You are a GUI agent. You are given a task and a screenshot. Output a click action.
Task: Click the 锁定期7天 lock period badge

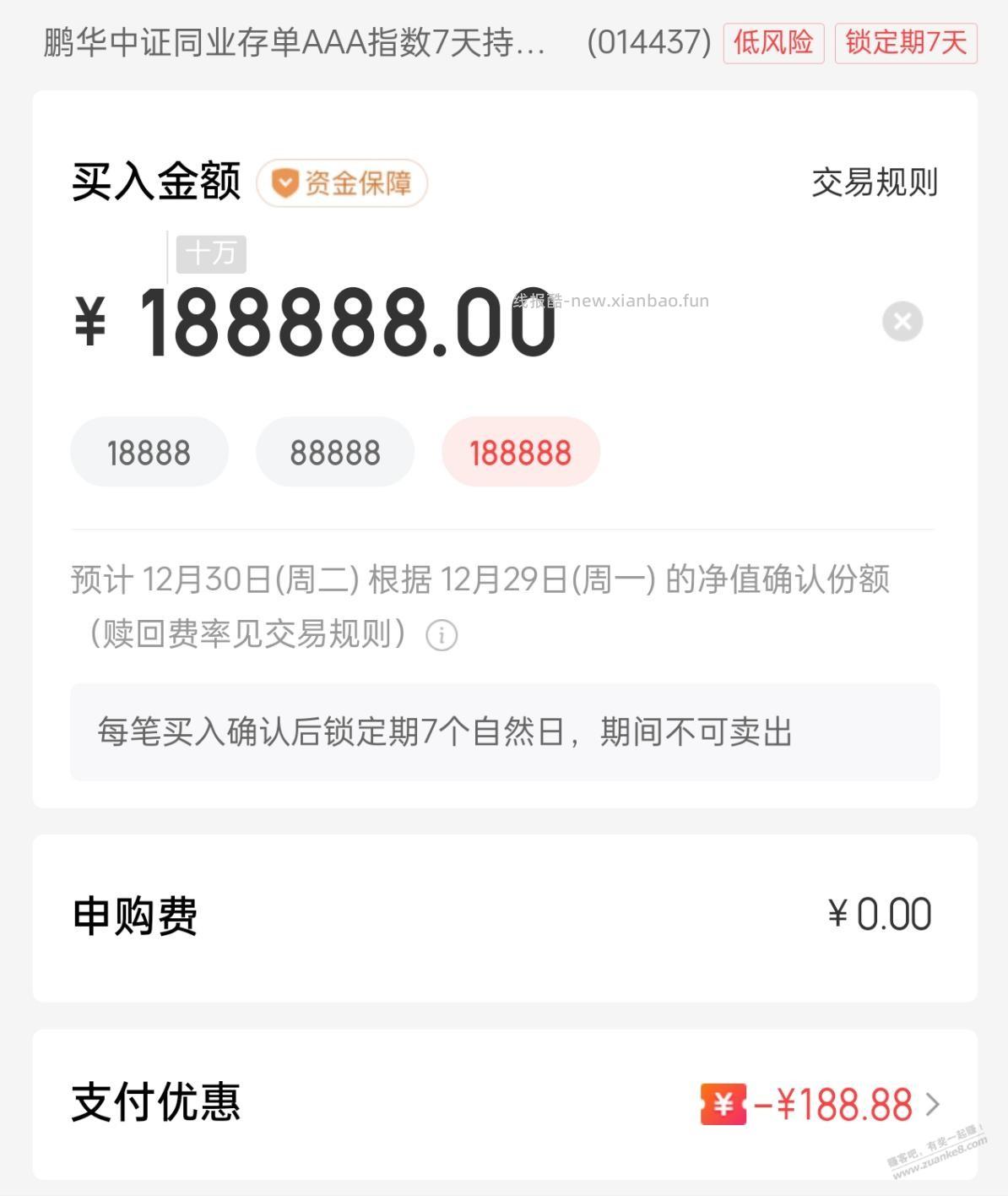click(907, 43)
